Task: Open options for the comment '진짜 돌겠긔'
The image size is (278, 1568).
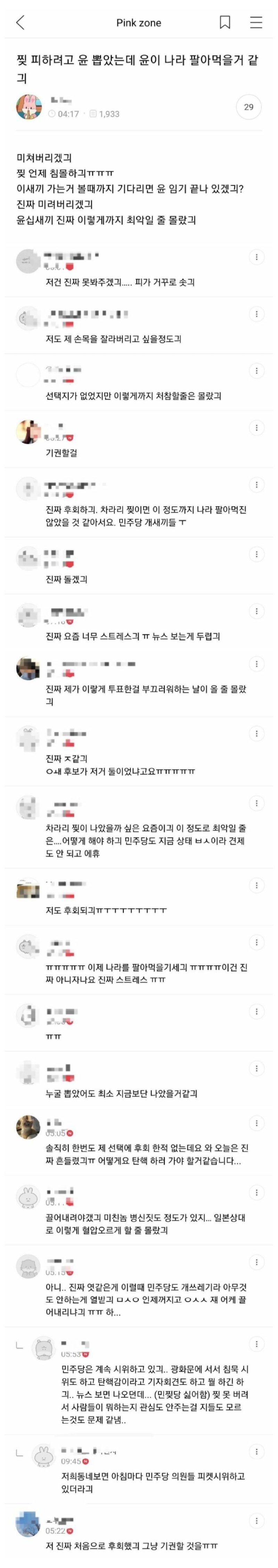Action: click(256, 554)
